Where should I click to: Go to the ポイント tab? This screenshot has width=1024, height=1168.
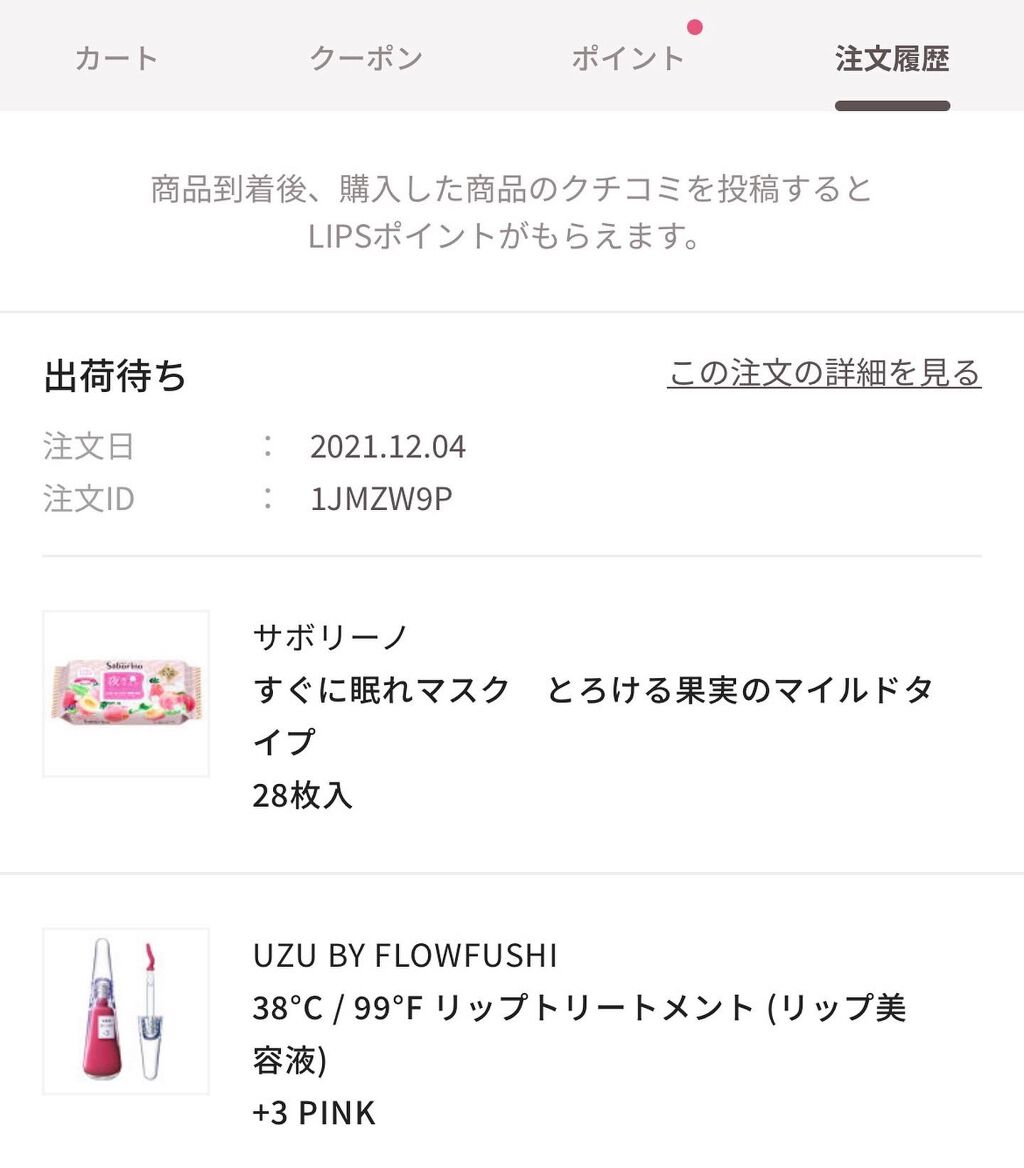click(628, 58)
